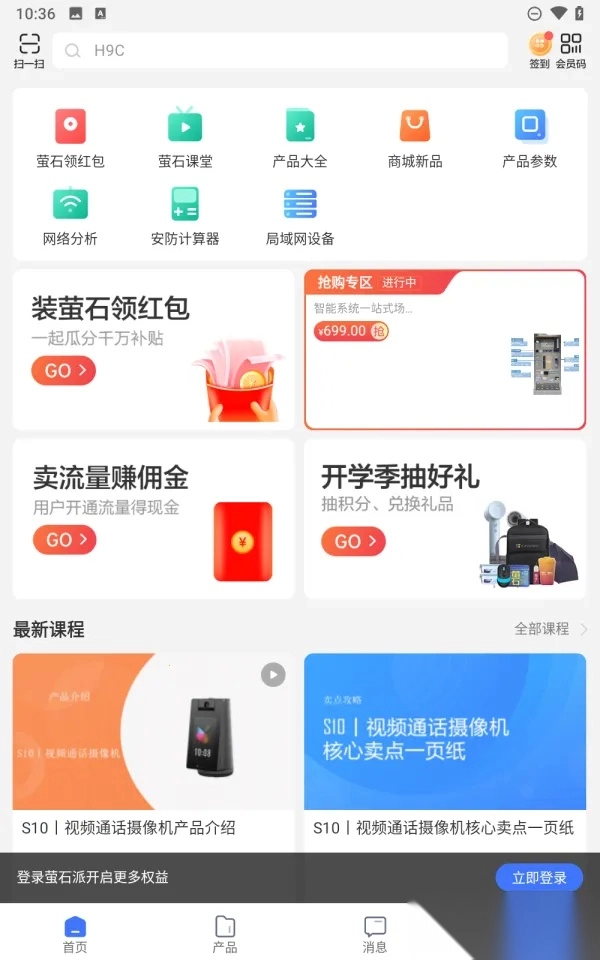Tap GO on 开学季抽好礼 card
This screenshot has width=600, height=960.
353,542
